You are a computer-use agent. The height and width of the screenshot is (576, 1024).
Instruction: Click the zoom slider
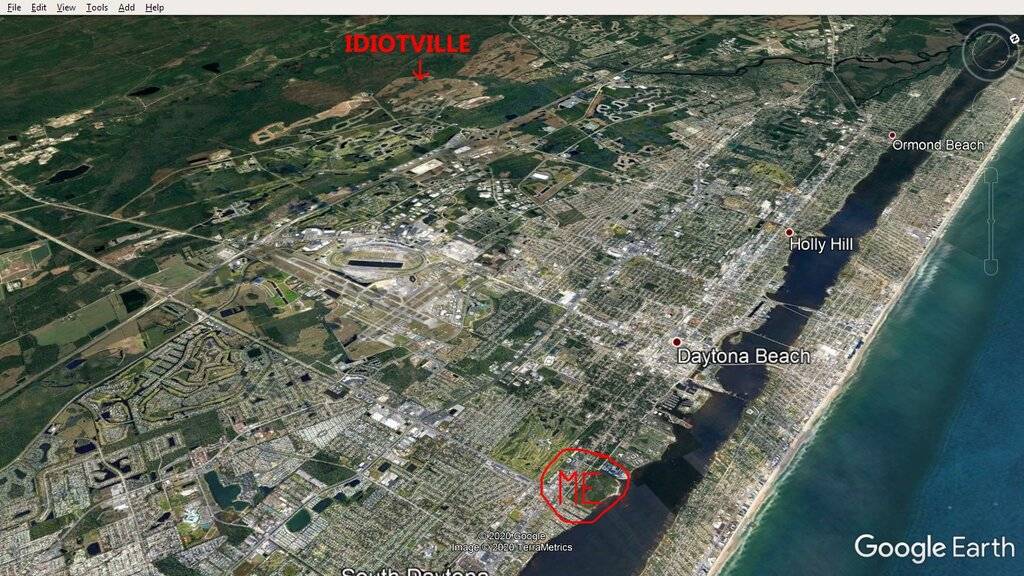(990, 220)
